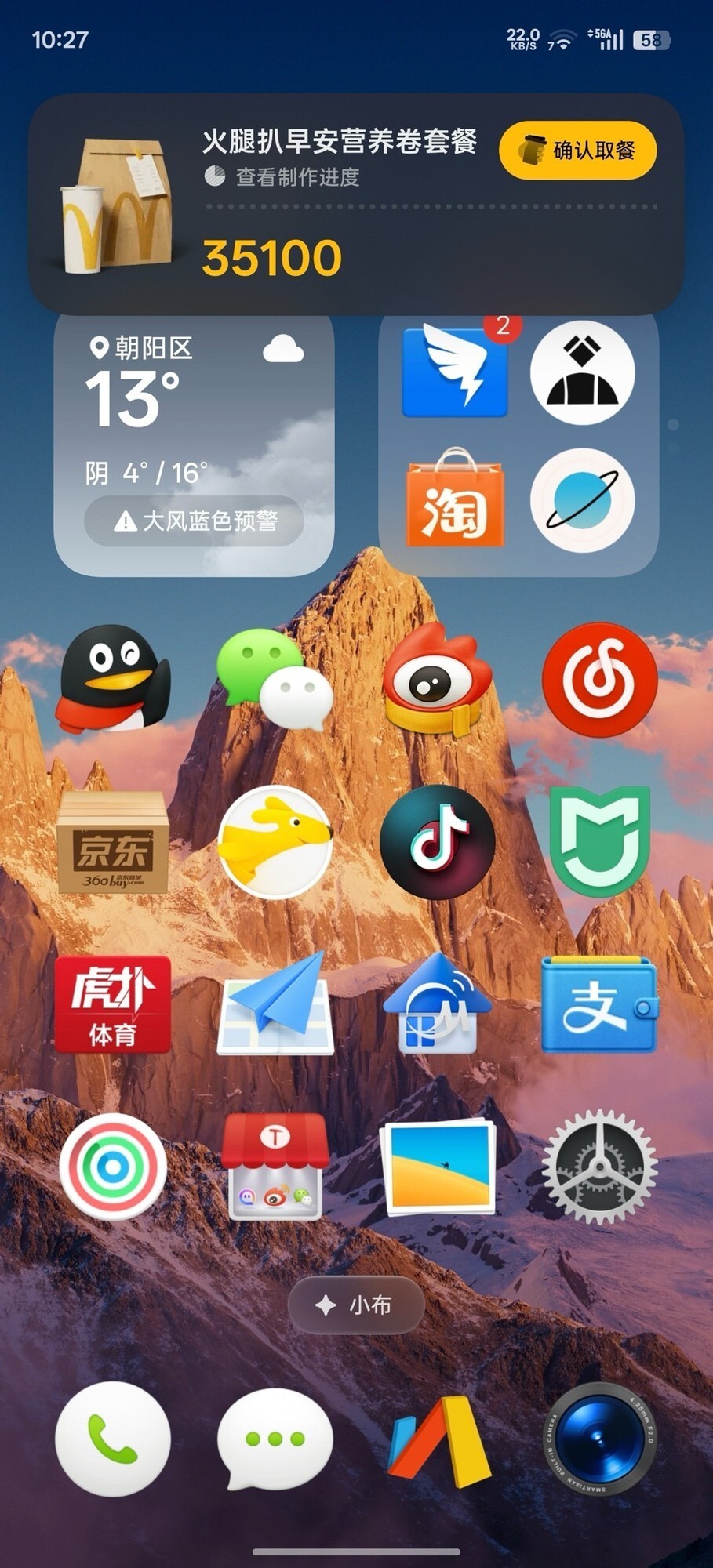Open the Settings gear app
This screenshot has height=1568, width=713.
(599, 1167)
